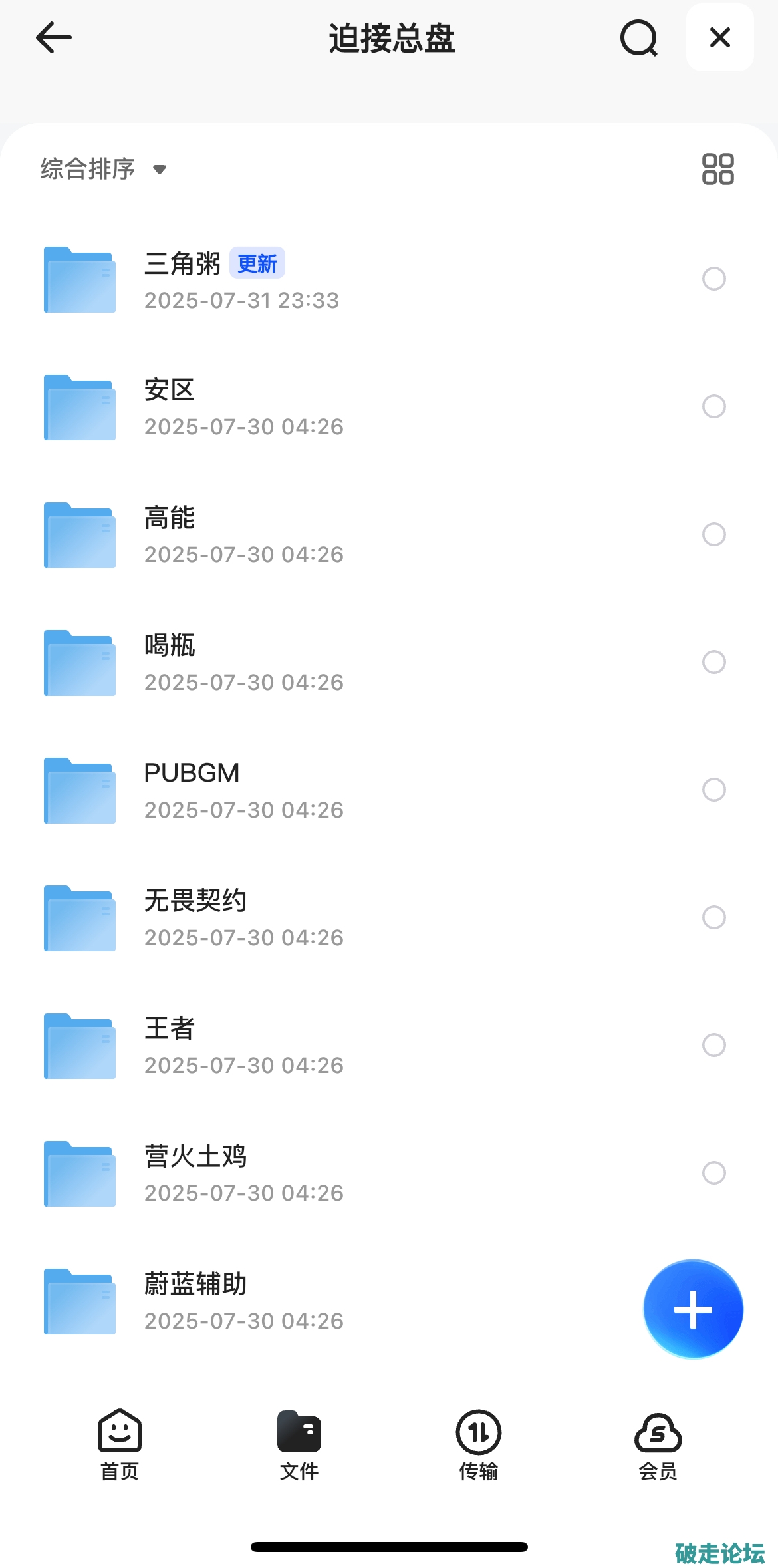The image size is (778, 1568).
Task: Select the 安区 folder checkbox
Action: [x=713, y=406]
